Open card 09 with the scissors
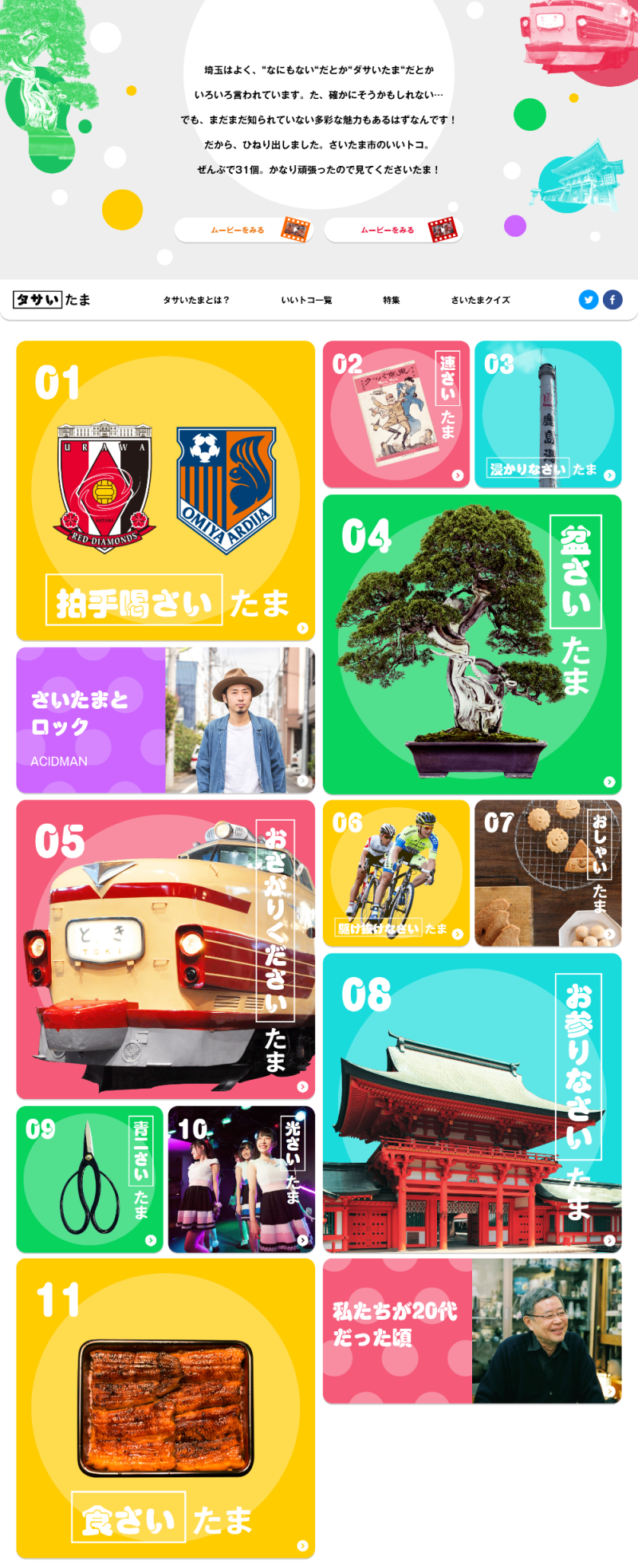Image resolution: width=638 pixels, height=1568 pixels. [89, 1179]
